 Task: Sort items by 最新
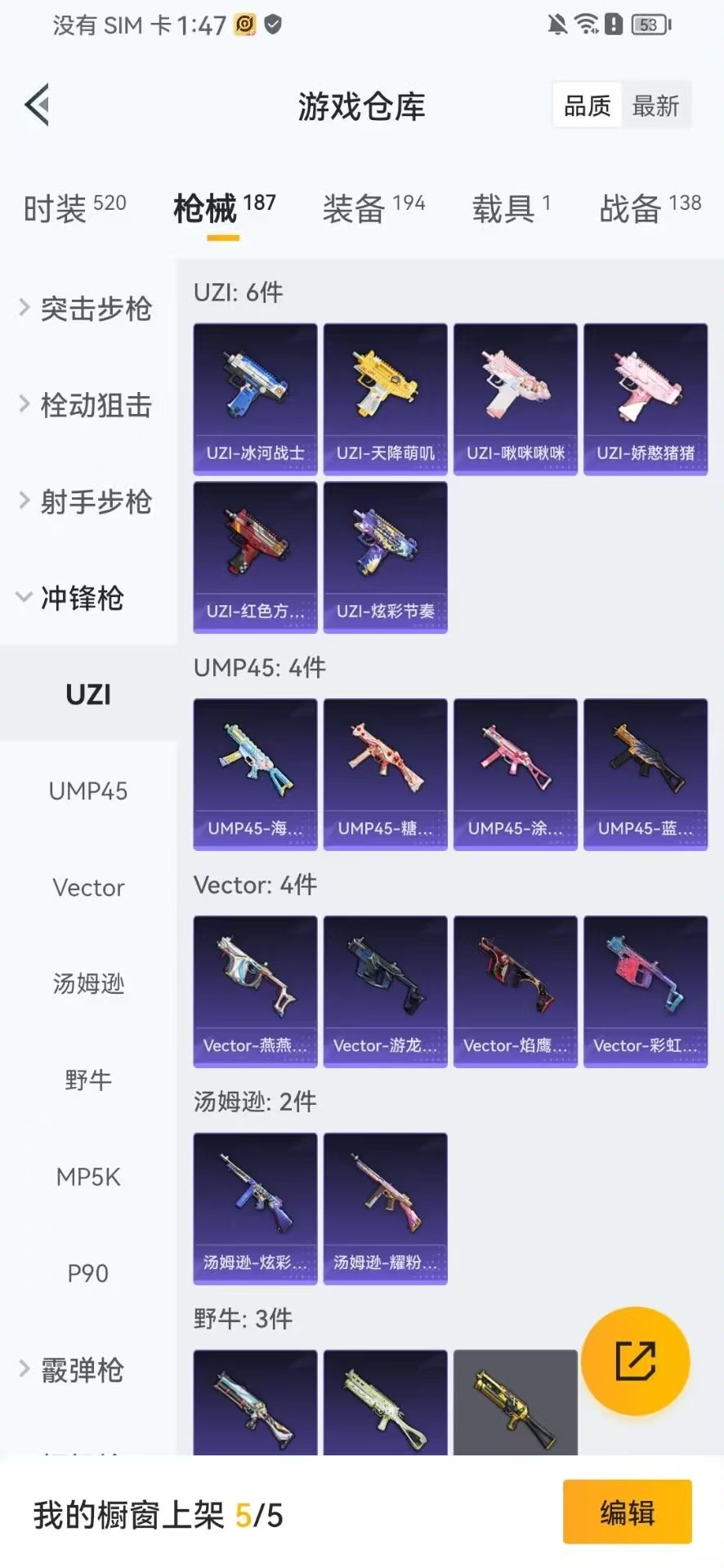655,105
